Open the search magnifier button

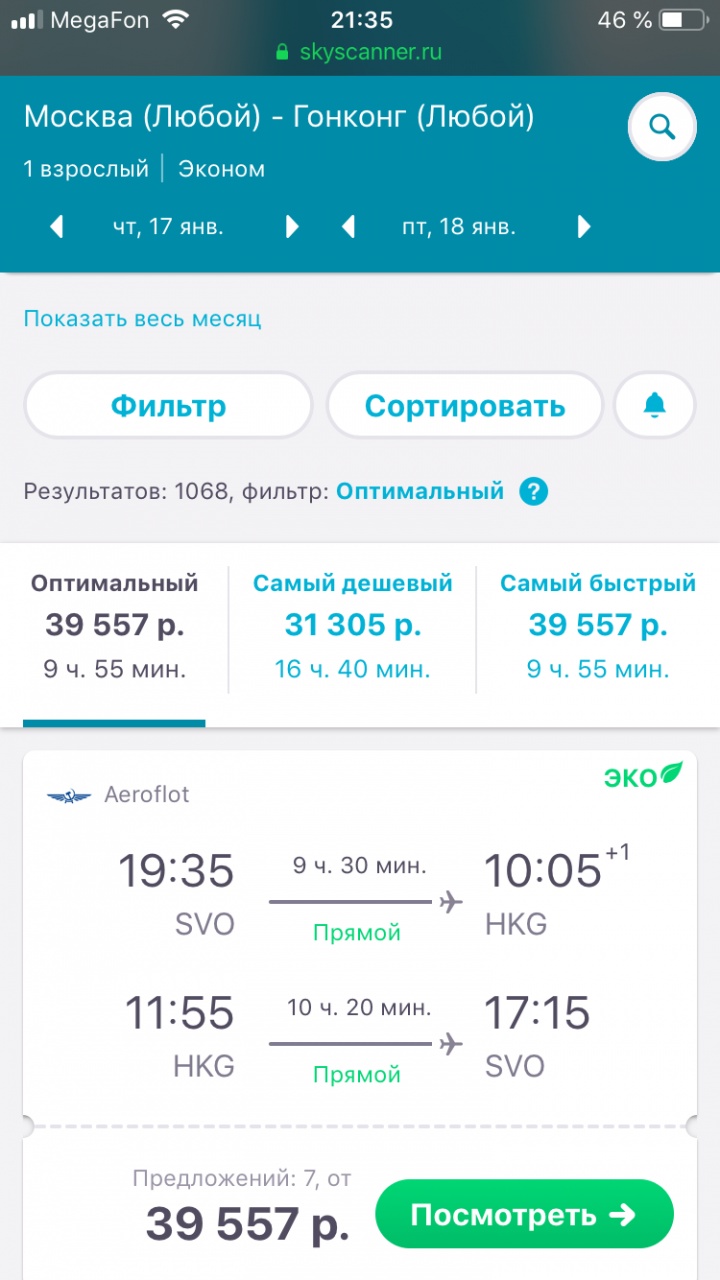661,127
